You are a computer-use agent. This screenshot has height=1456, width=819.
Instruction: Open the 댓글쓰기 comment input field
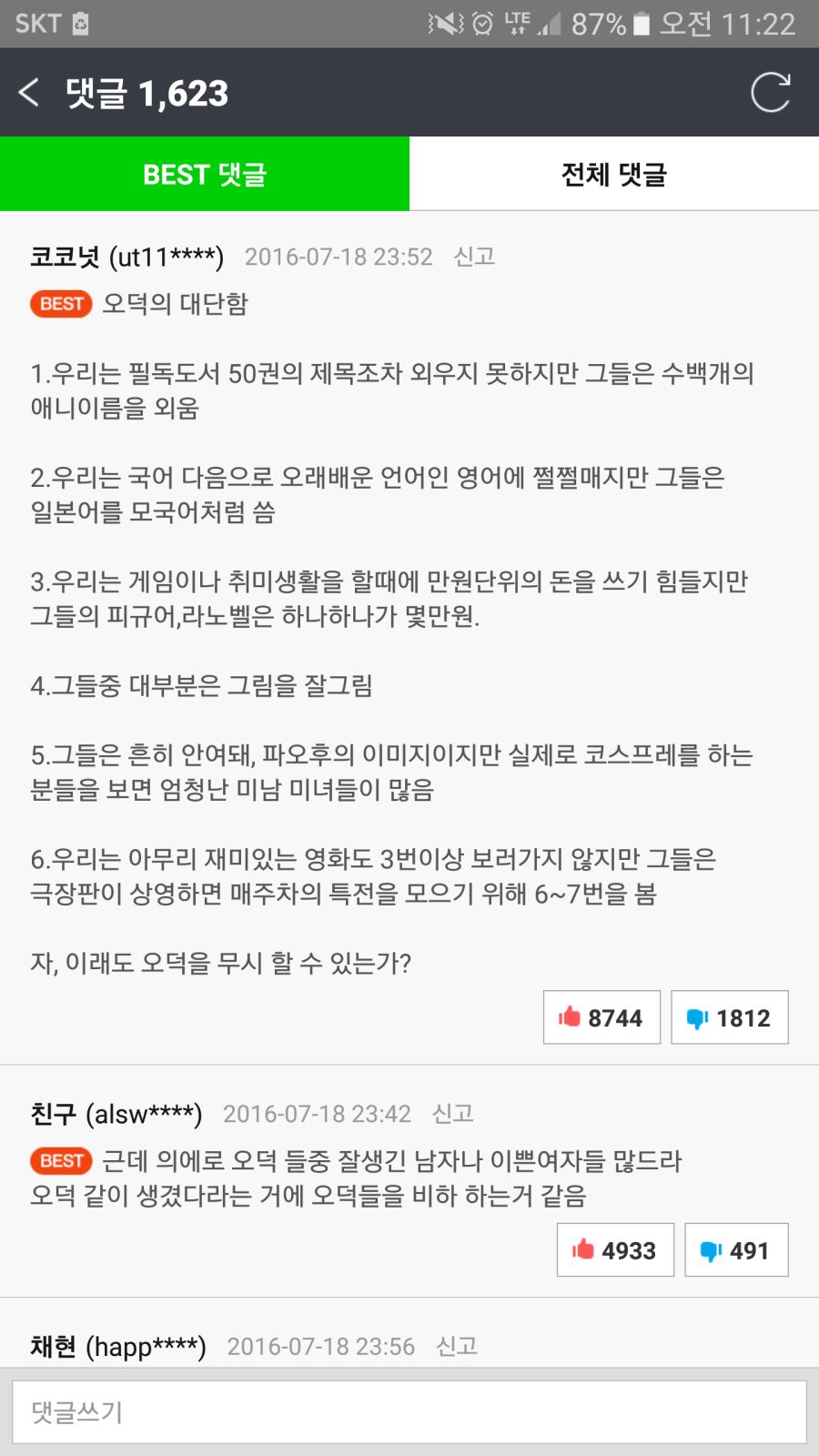pos(409,1411)
